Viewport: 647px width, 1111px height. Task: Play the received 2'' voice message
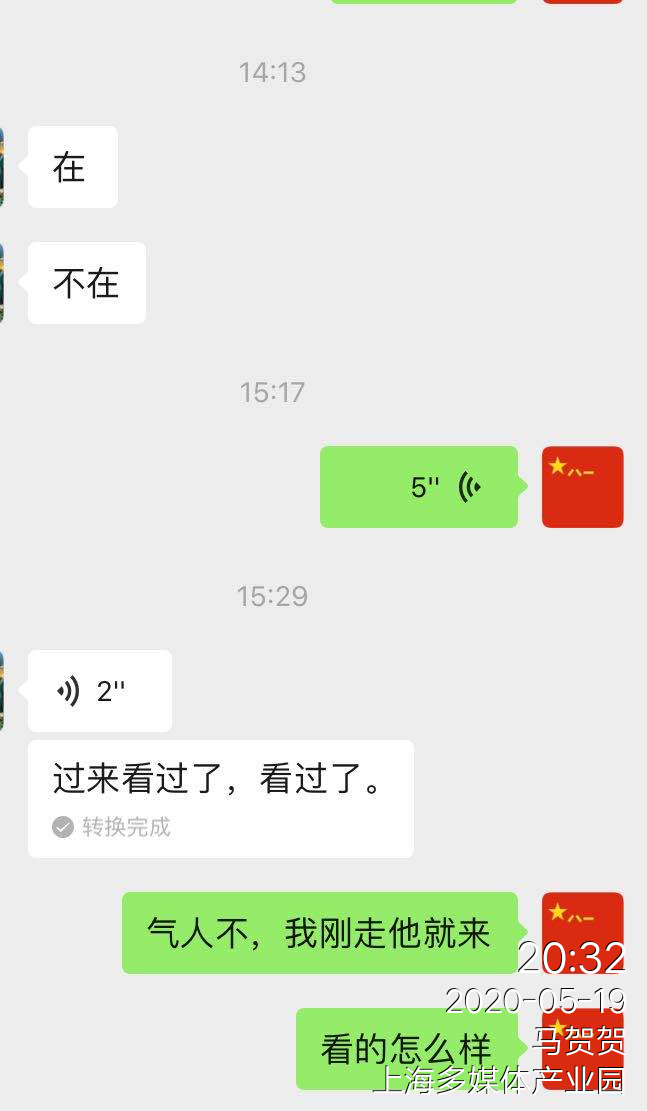tap(99, 691)
